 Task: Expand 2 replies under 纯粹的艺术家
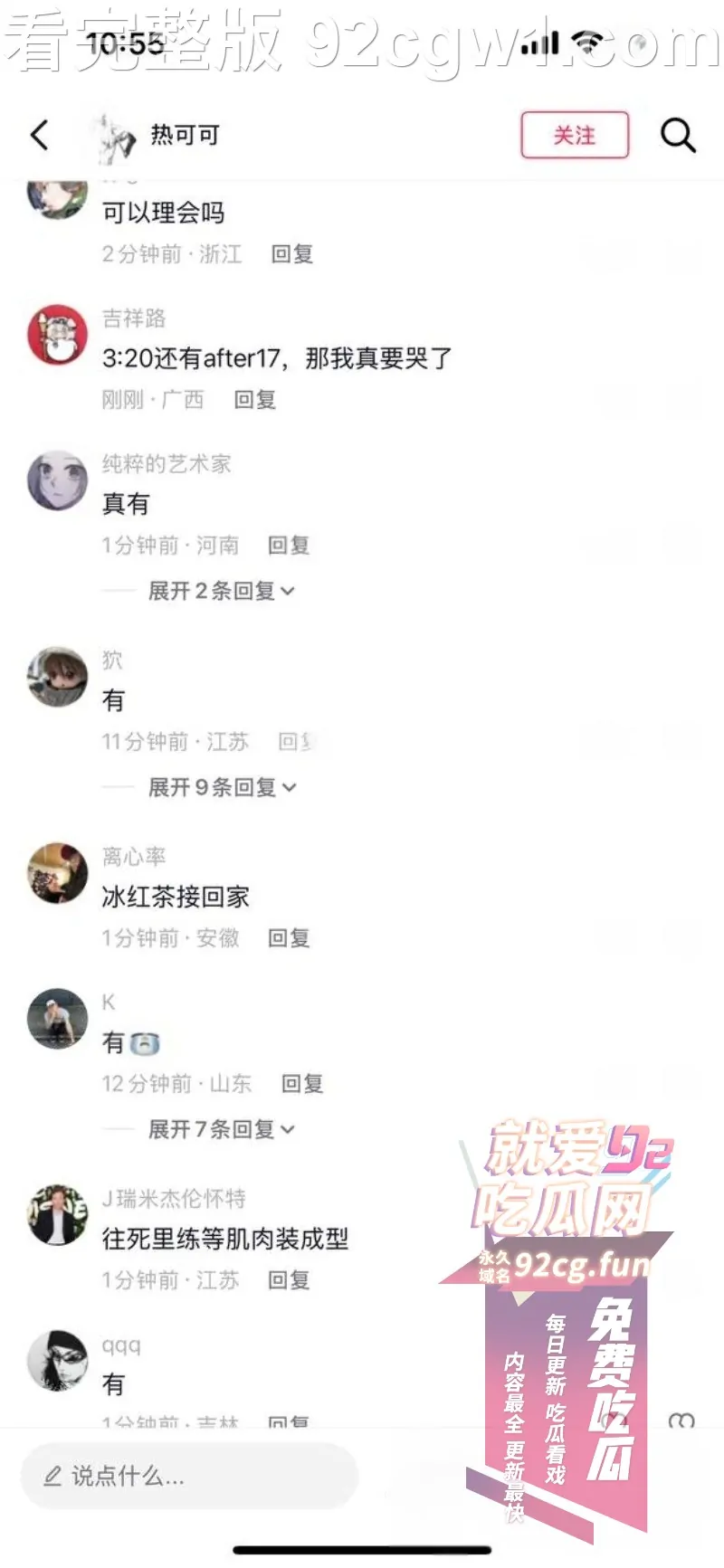click(221, 591)
